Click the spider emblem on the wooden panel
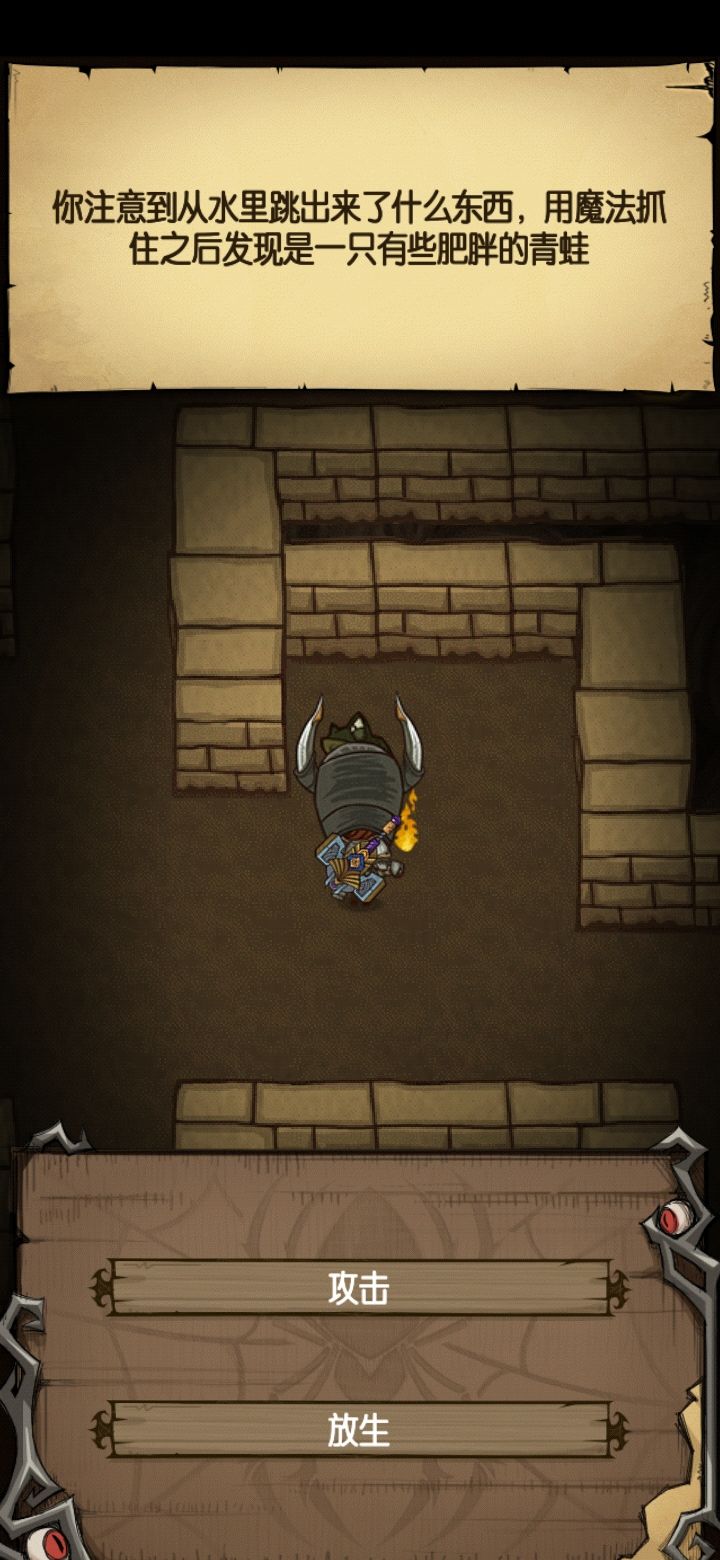Screen dimensions: 720x1560 pyautogui.click(x=360, y=1360)
